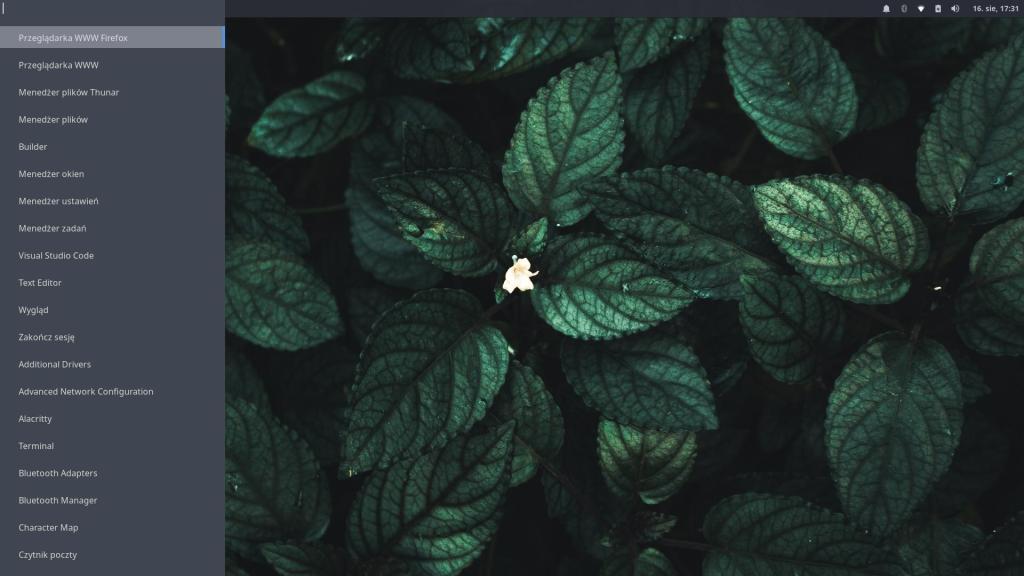Screen dimensions: 1024x576
Task: Open Advanced Network Configuration
Action: click(x=86, y=392)
